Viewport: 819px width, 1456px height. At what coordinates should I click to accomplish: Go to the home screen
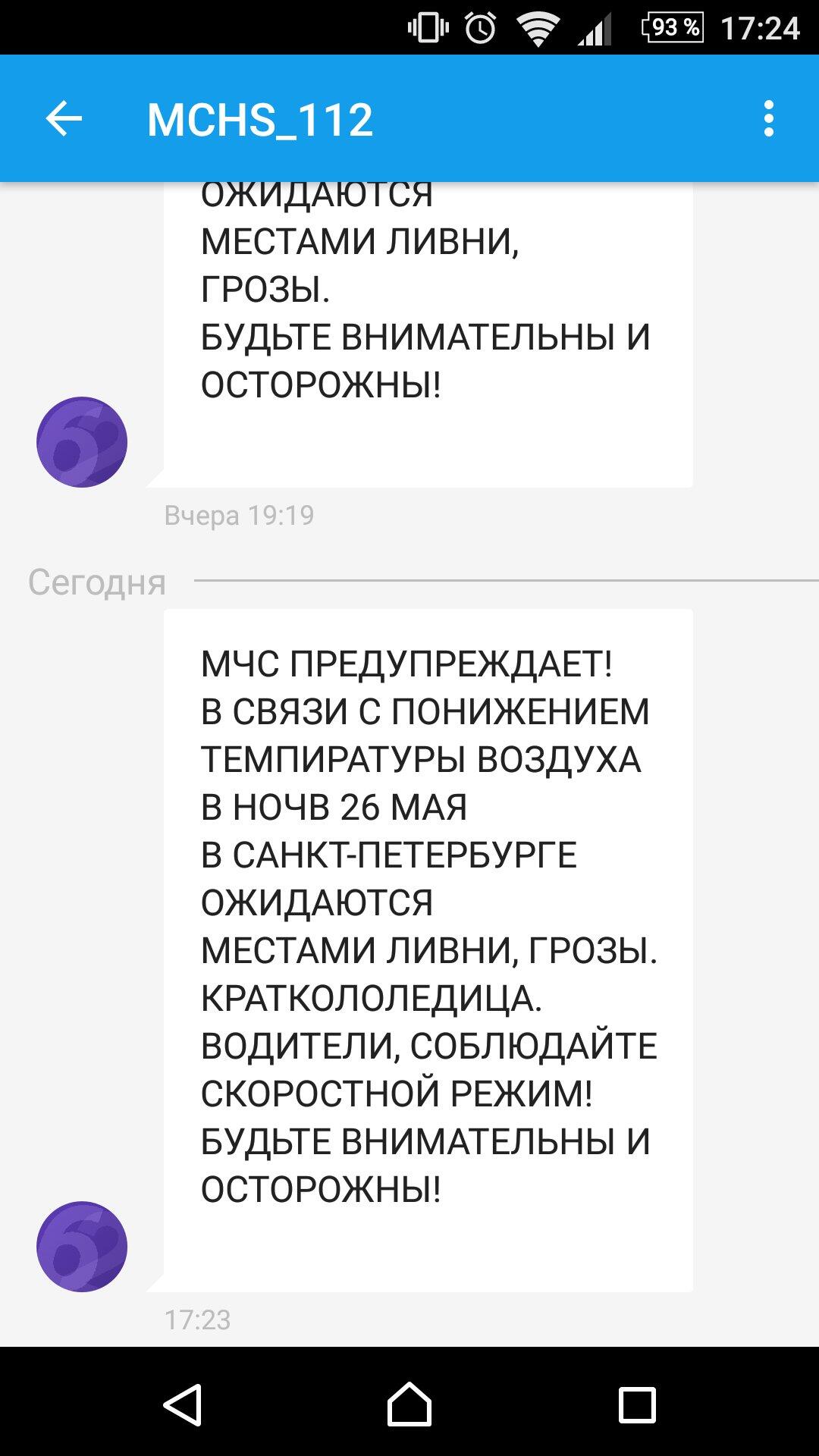coord(409,1405)
